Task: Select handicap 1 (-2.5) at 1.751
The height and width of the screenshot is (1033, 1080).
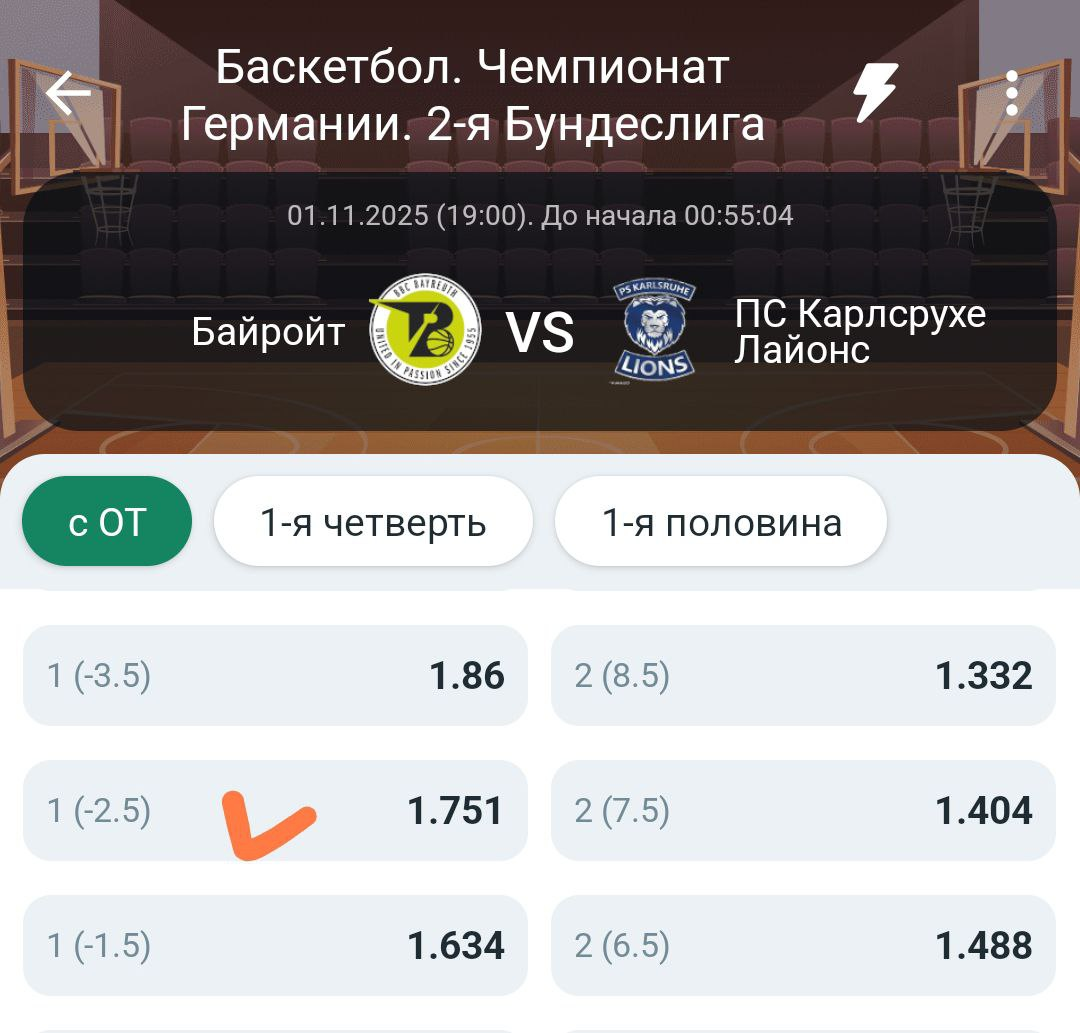Action: (275, 810)
